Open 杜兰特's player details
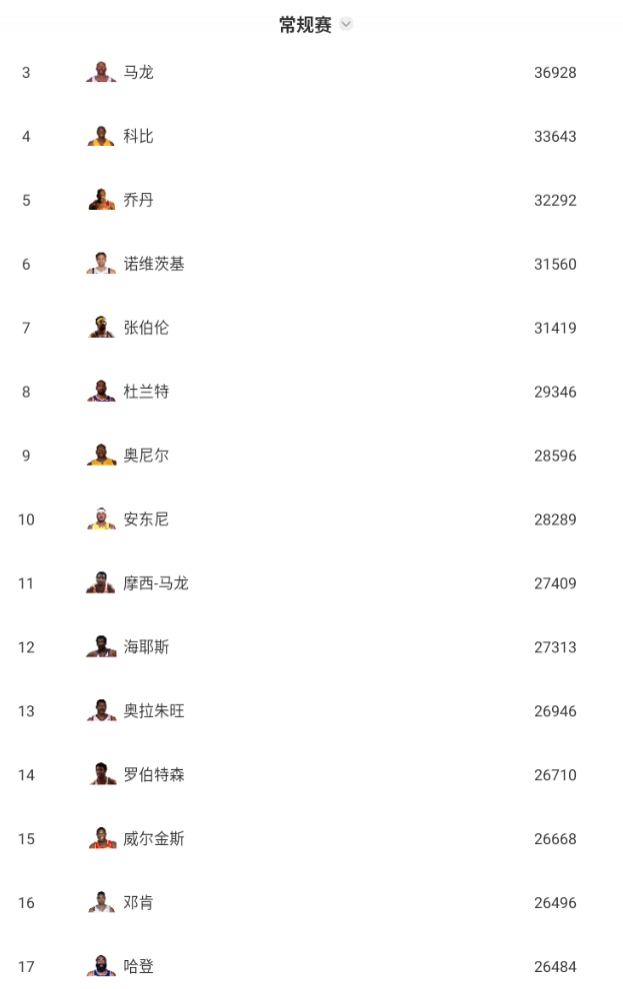Image resolution: width=623 pixels, height=989 pixels. tap(146, 392)
